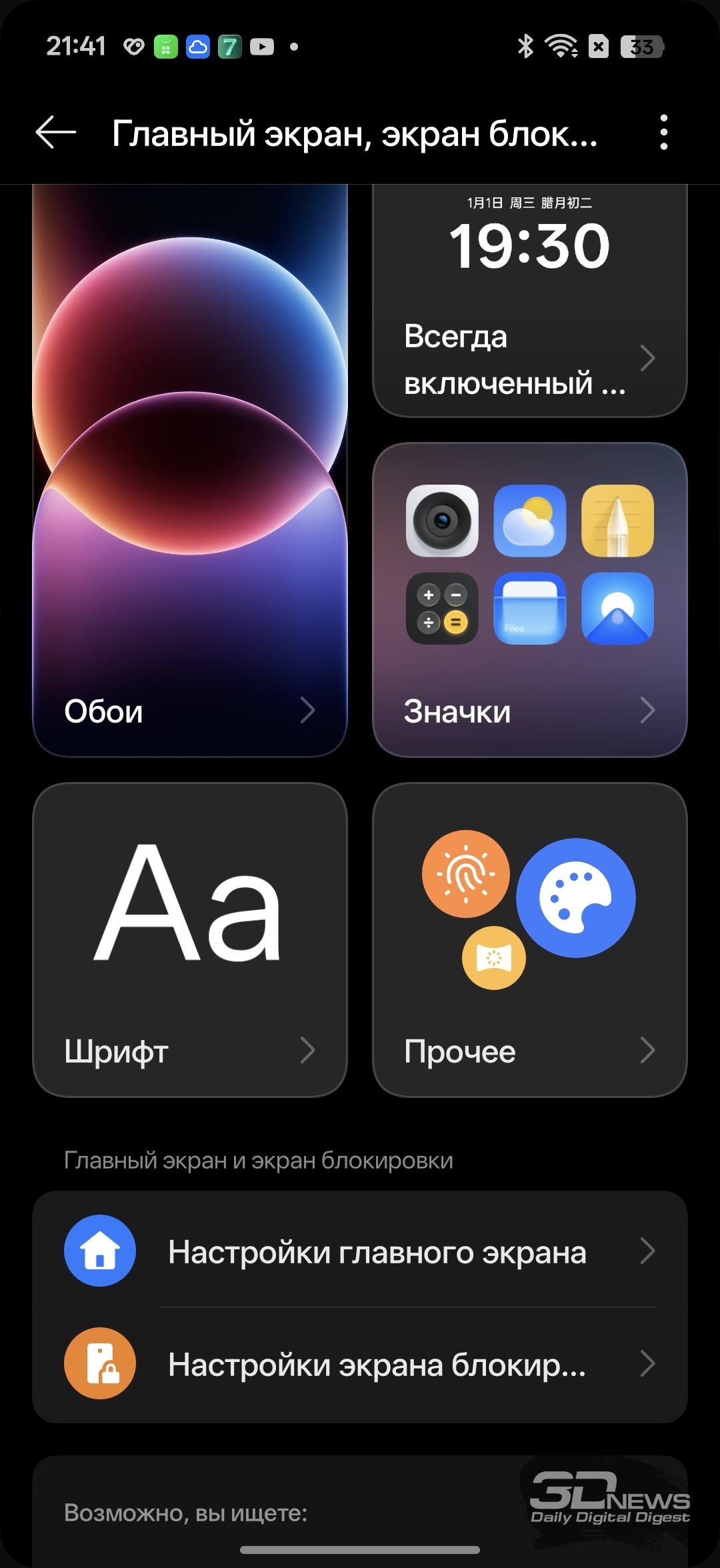Open the Значки icons card
The width and height of the screenshot is (720, 1568).
[x=529, y=600]
